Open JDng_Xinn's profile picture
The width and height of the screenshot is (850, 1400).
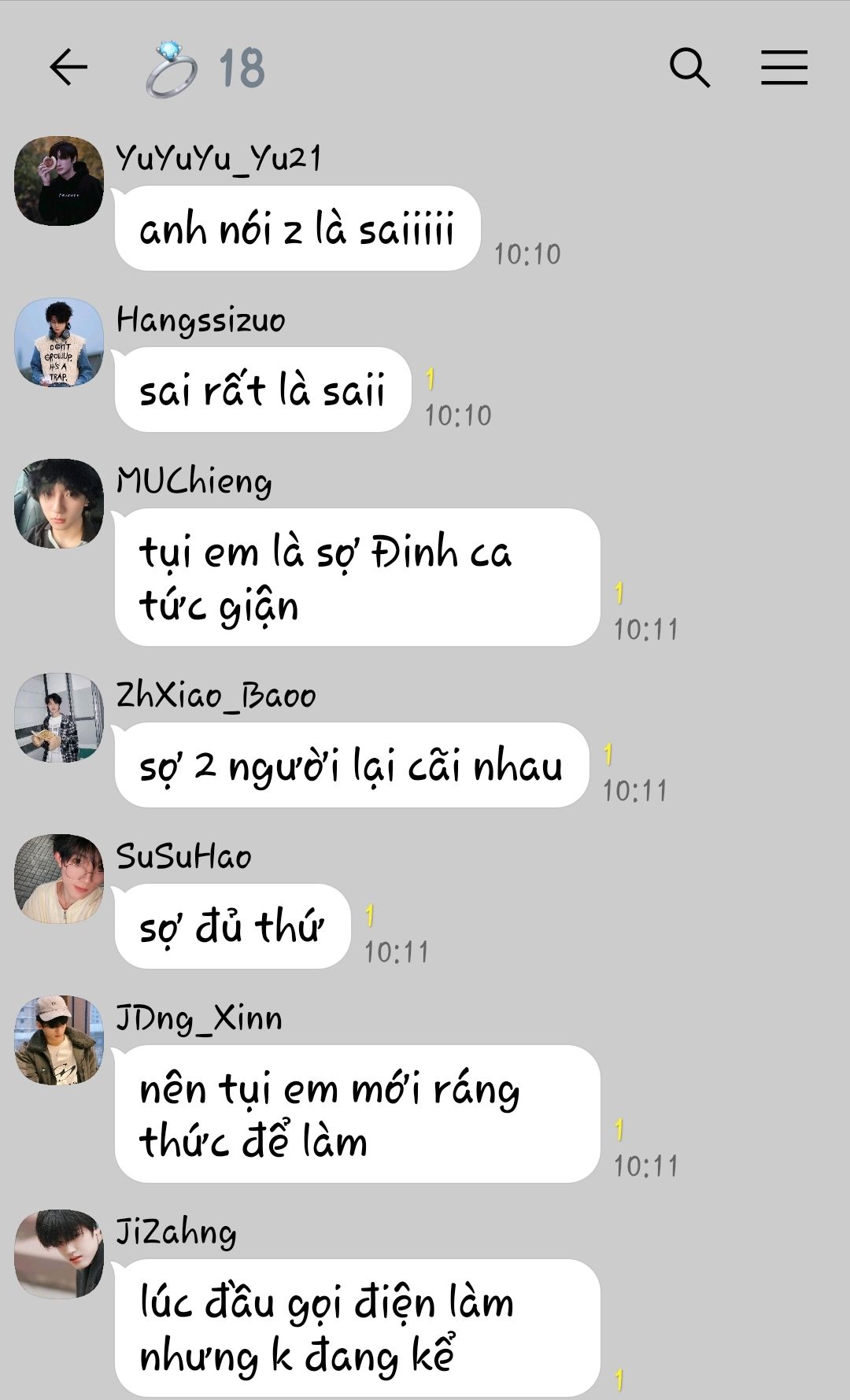[59, 1040]
